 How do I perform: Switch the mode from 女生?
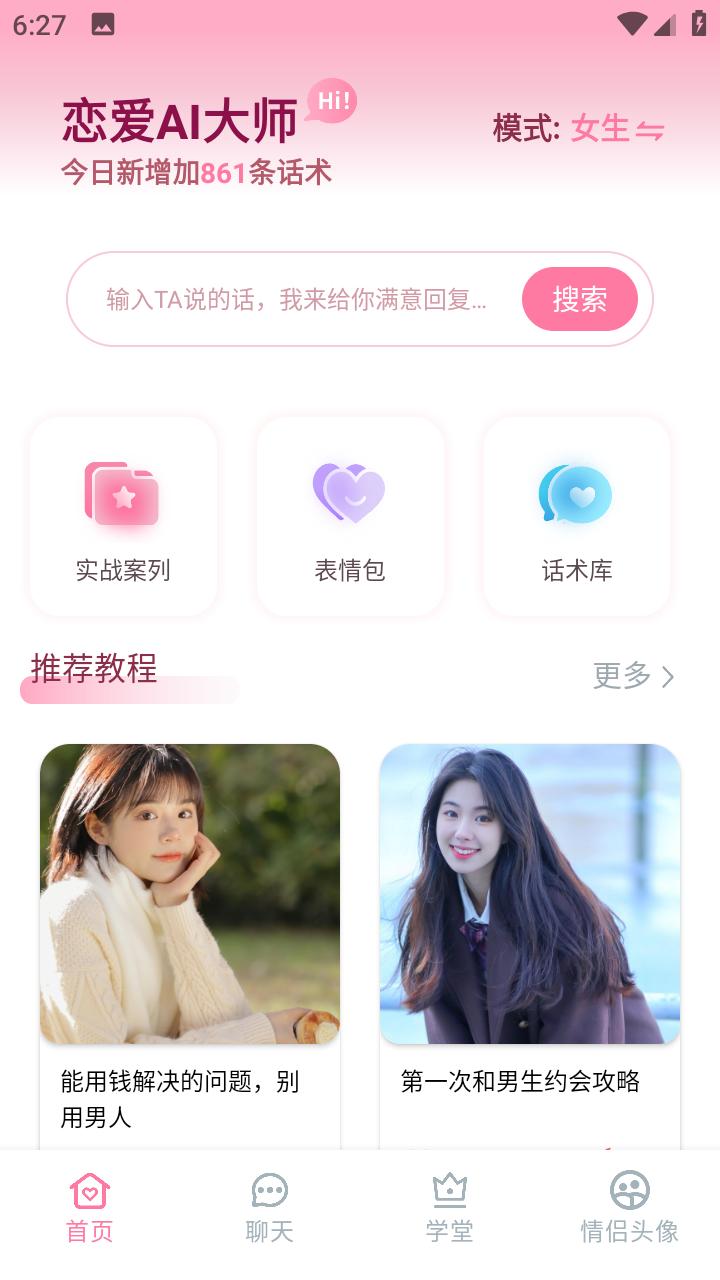point(617,129)
